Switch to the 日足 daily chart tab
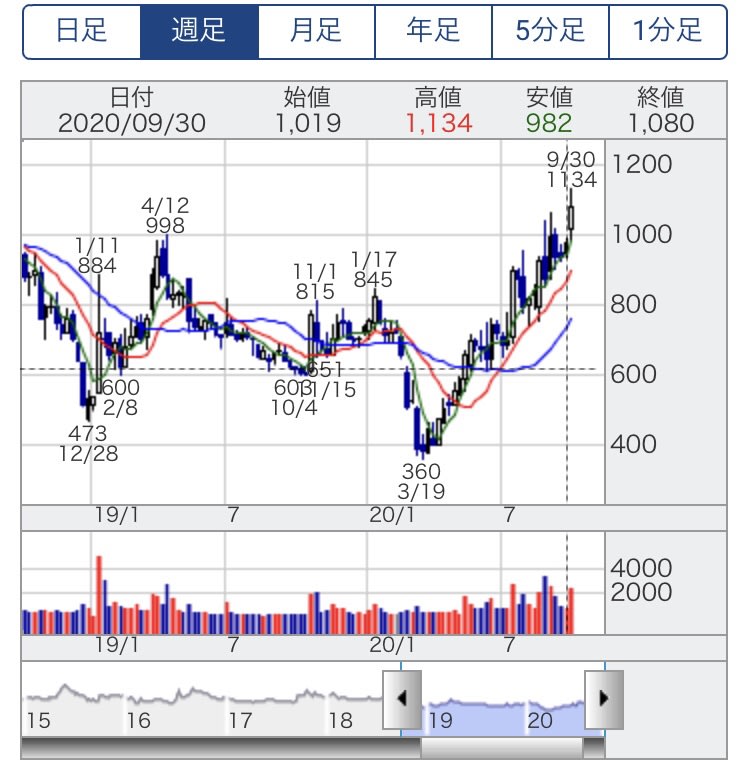The width and height of the screenshot is (750, 773). click(x=81, y=31)
